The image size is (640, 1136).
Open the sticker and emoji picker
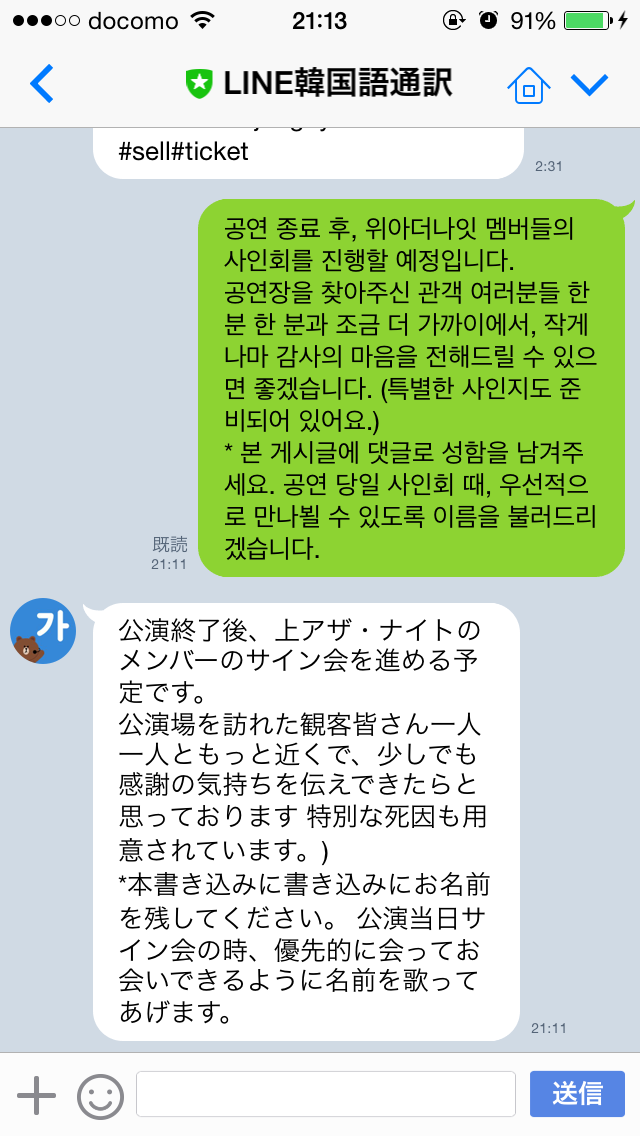tap(100, 1094)
